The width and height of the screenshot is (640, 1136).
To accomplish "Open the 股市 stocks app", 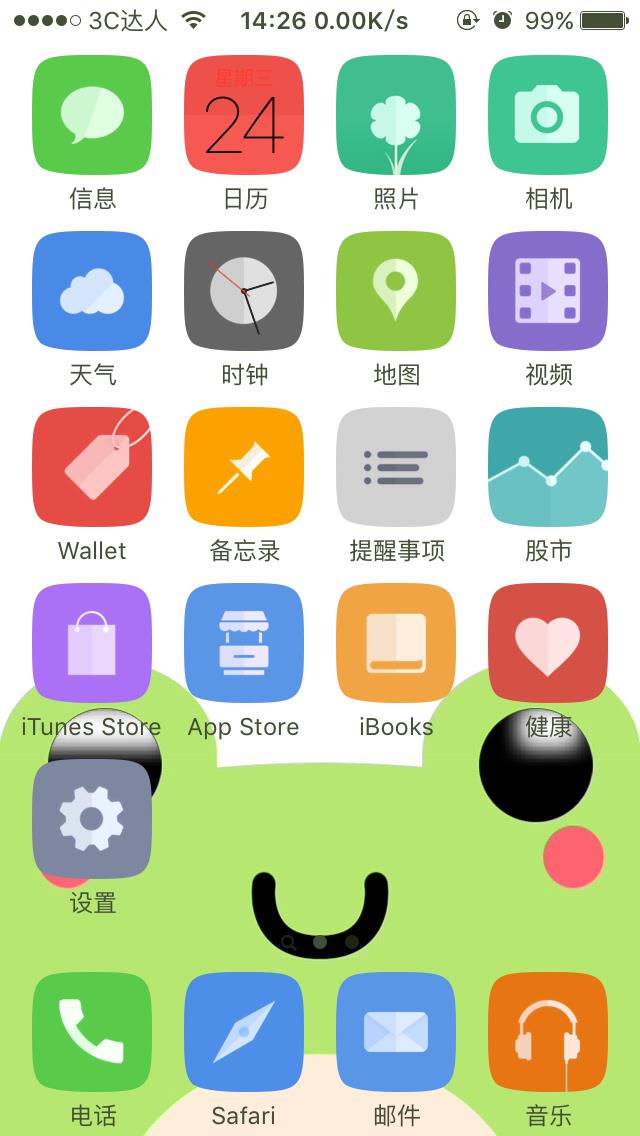I will [x=548, y=467].
